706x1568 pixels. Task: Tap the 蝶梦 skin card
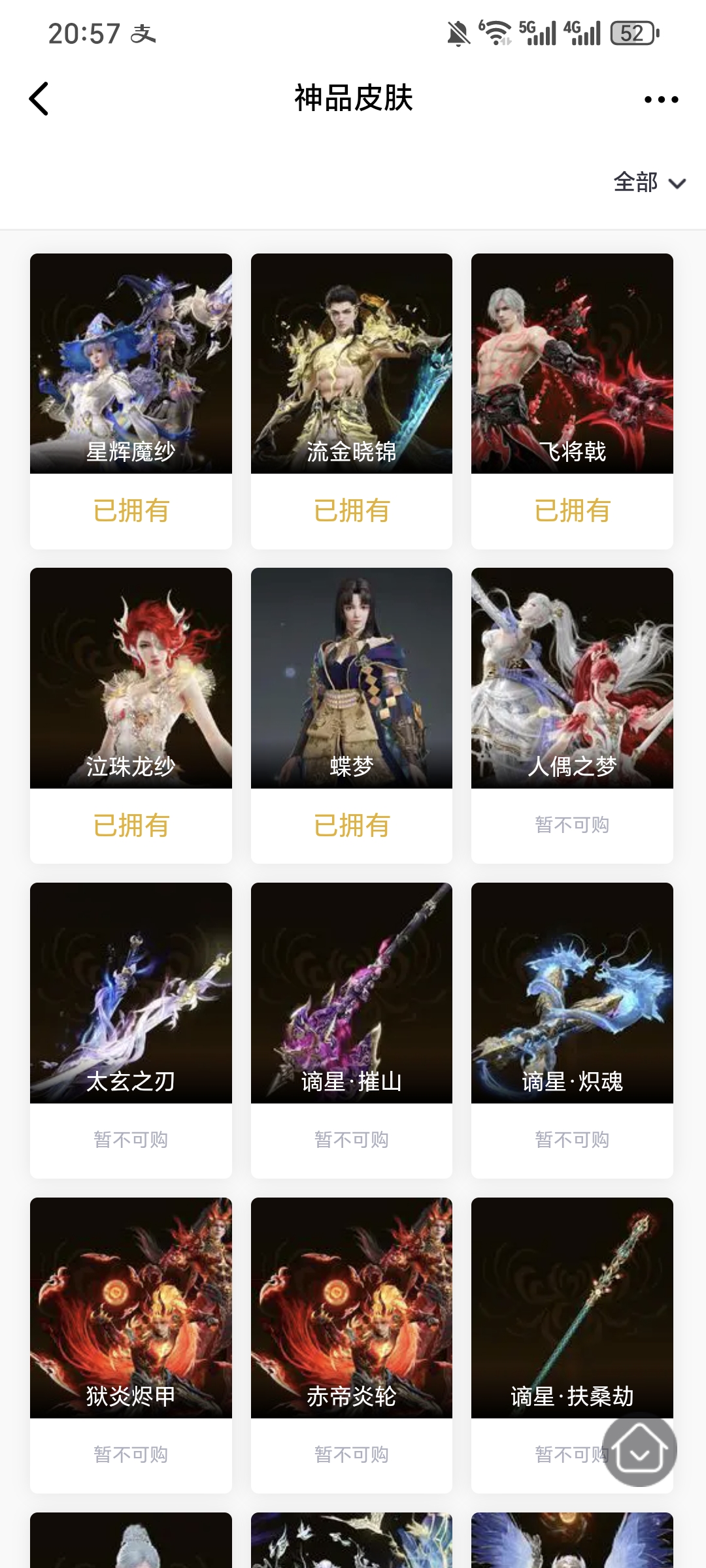[352, 678]
